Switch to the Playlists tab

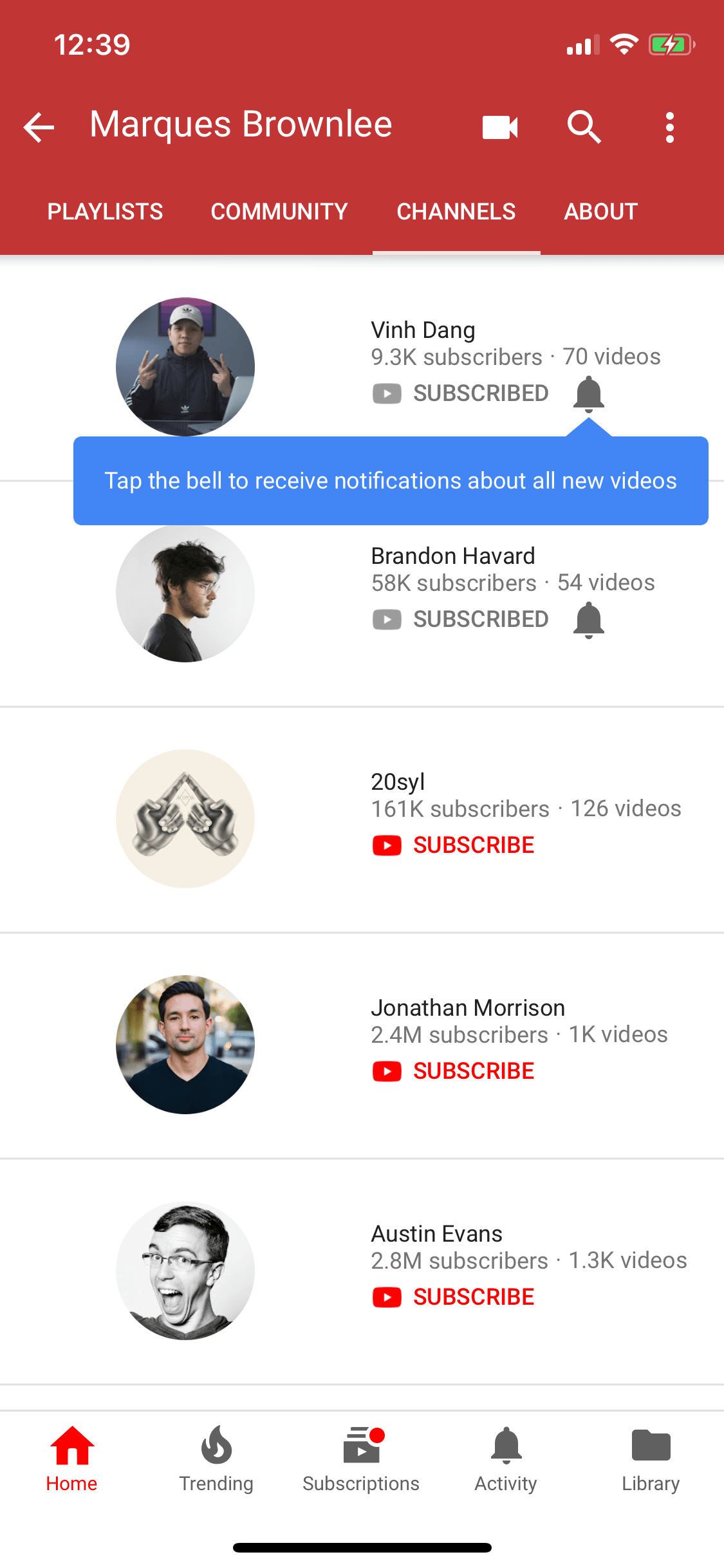pyautogui.click(x=105, y=212)
